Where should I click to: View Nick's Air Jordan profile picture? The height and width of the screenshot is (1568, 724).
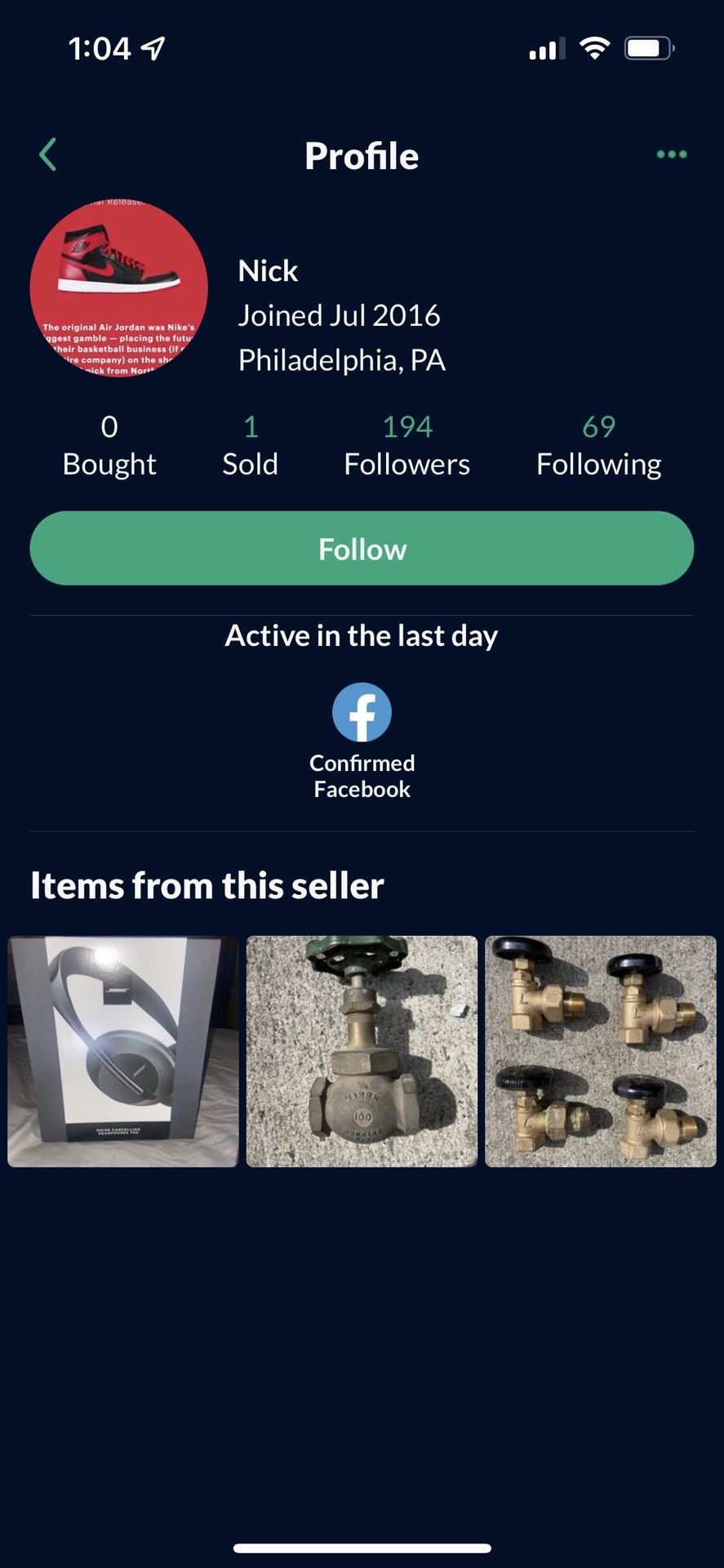[x=119, y=288]
